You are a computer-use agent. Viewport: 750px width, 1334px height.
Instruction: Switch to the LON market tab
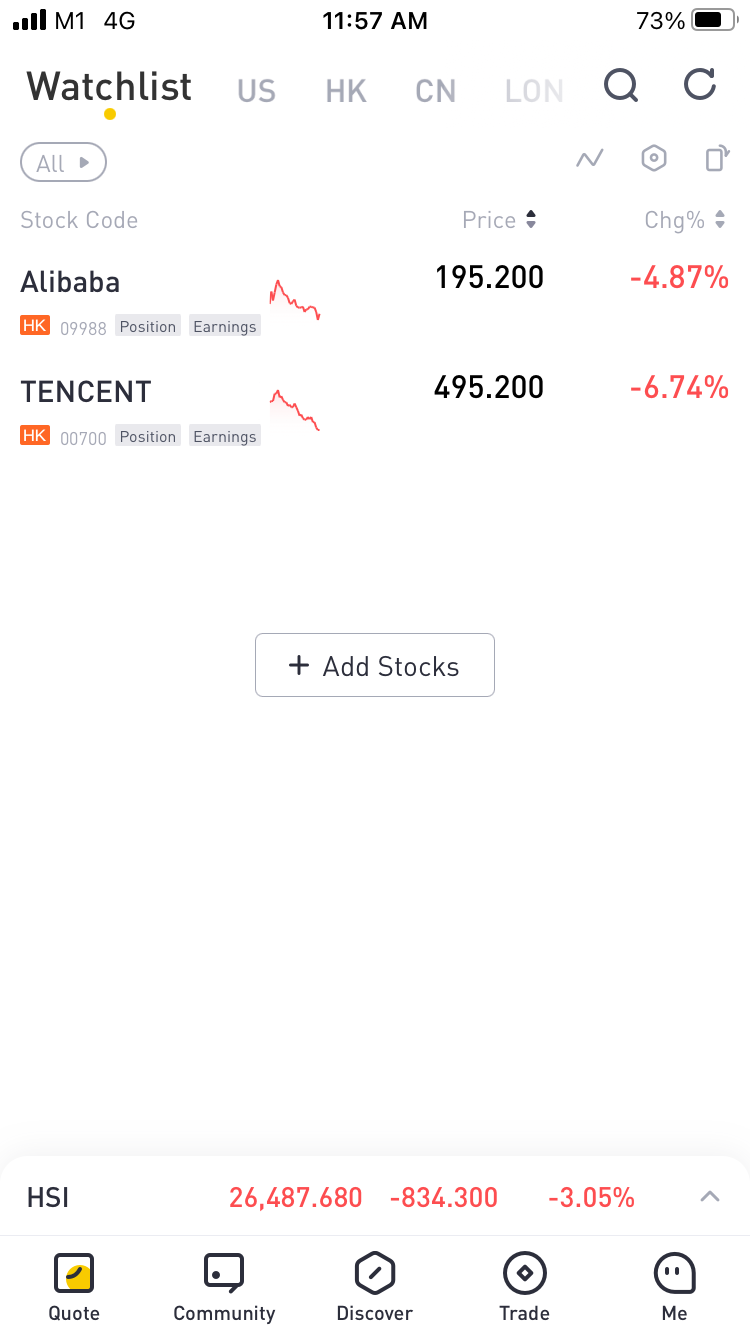coord(534,91)
